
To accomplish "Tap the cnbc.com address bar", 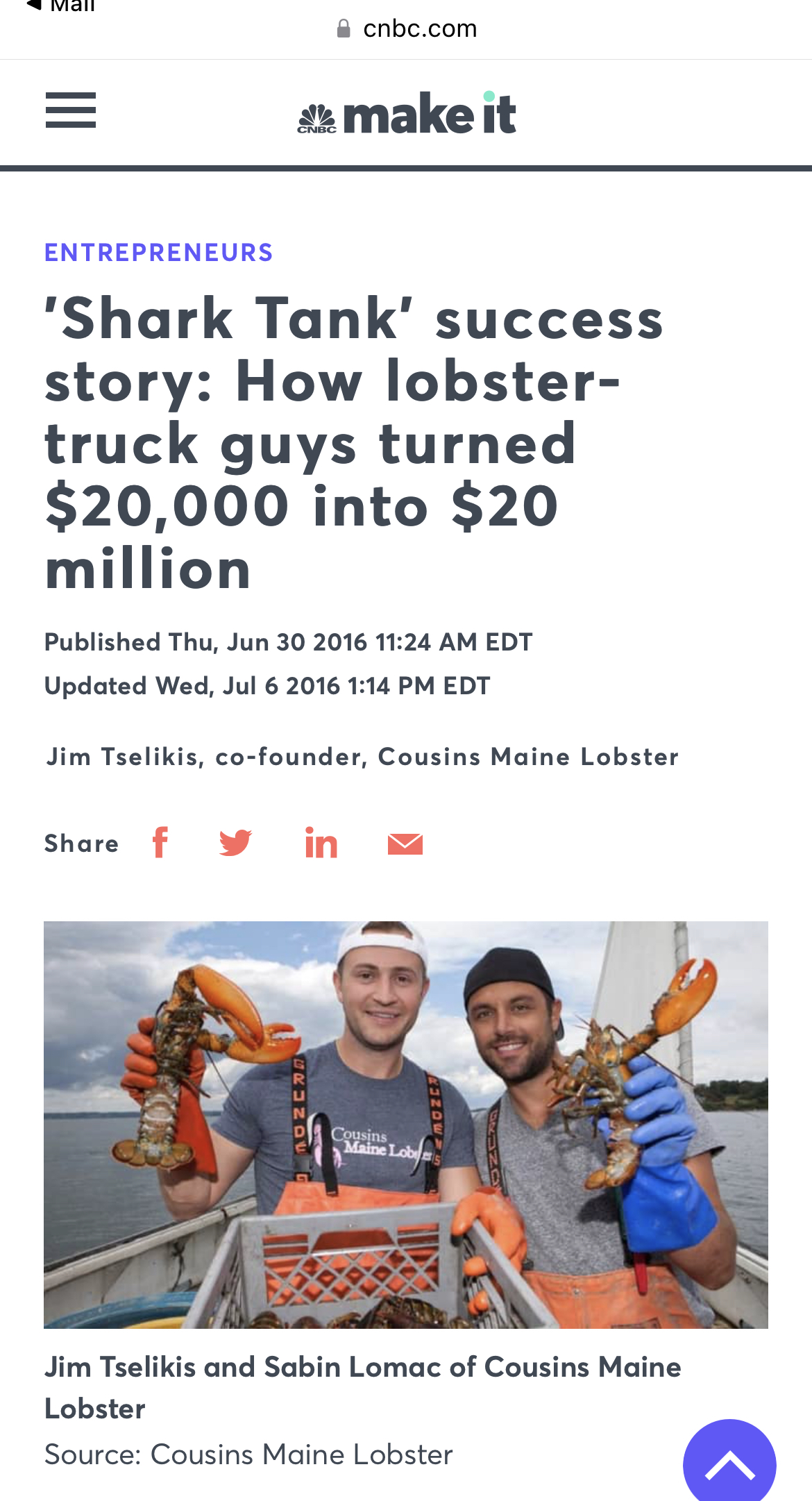I will tap(407, 28).
